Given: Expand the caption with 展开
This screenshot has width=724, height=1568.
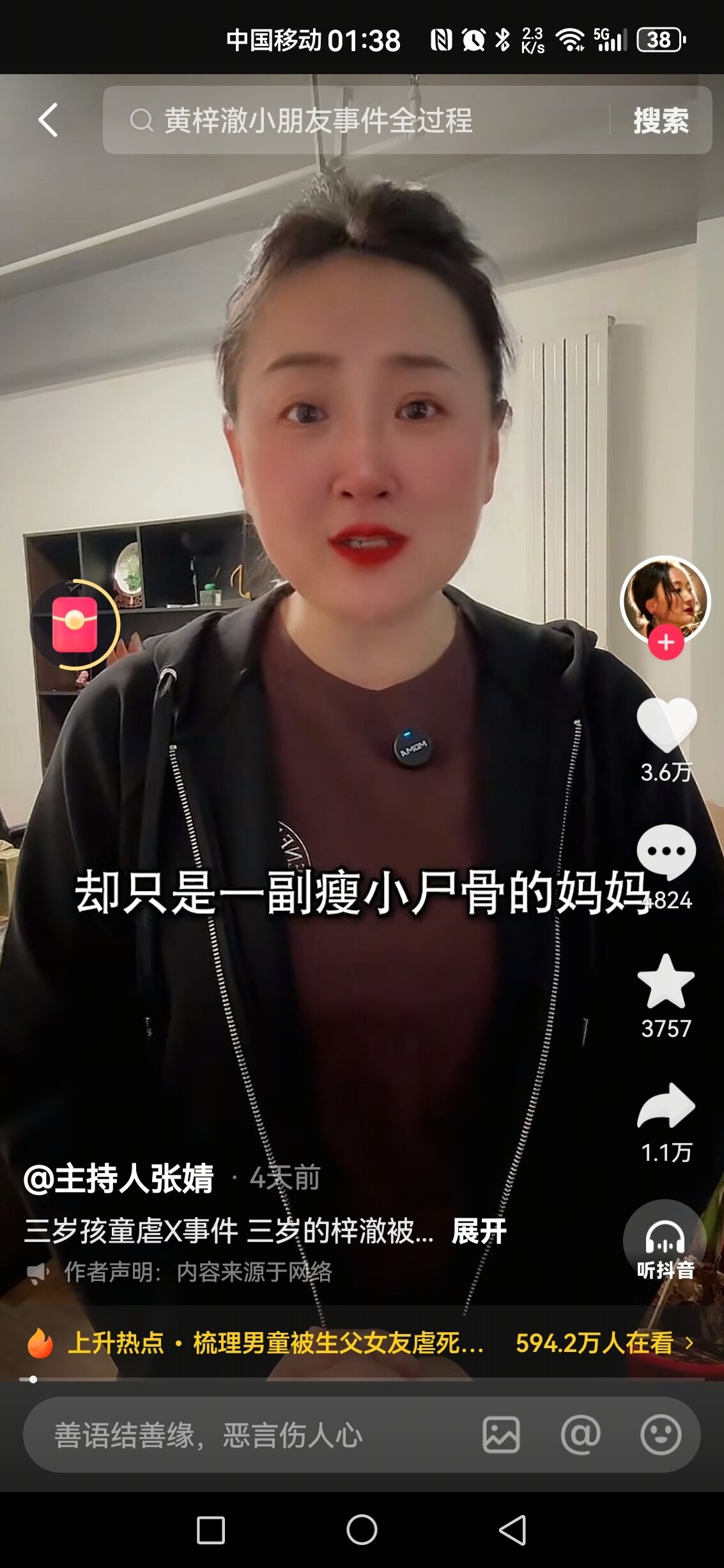Looking at the screenshot, I should [479, 1230].
